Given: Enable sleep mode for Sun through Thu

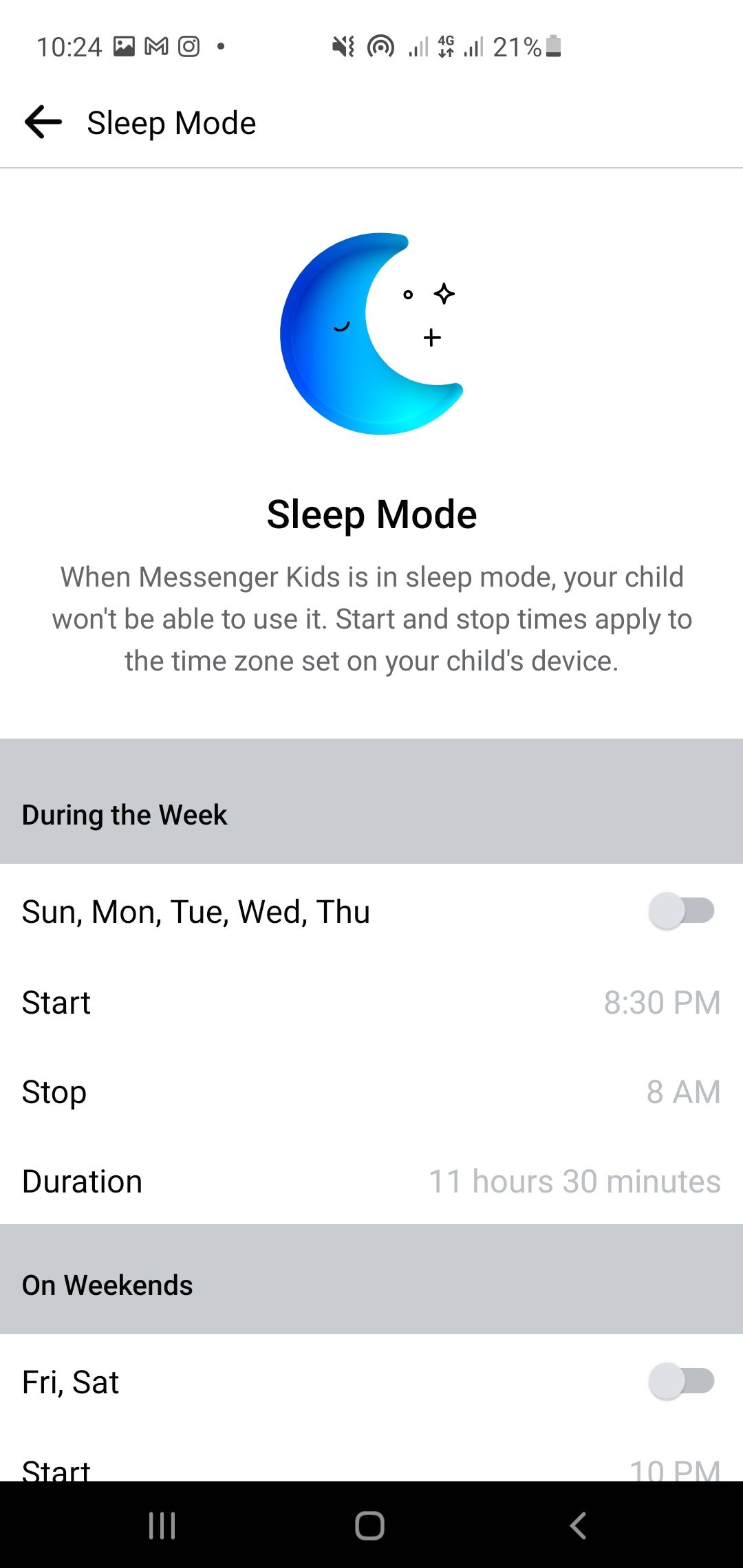Looking at the screenshot, I should click(x=680, y=911).
